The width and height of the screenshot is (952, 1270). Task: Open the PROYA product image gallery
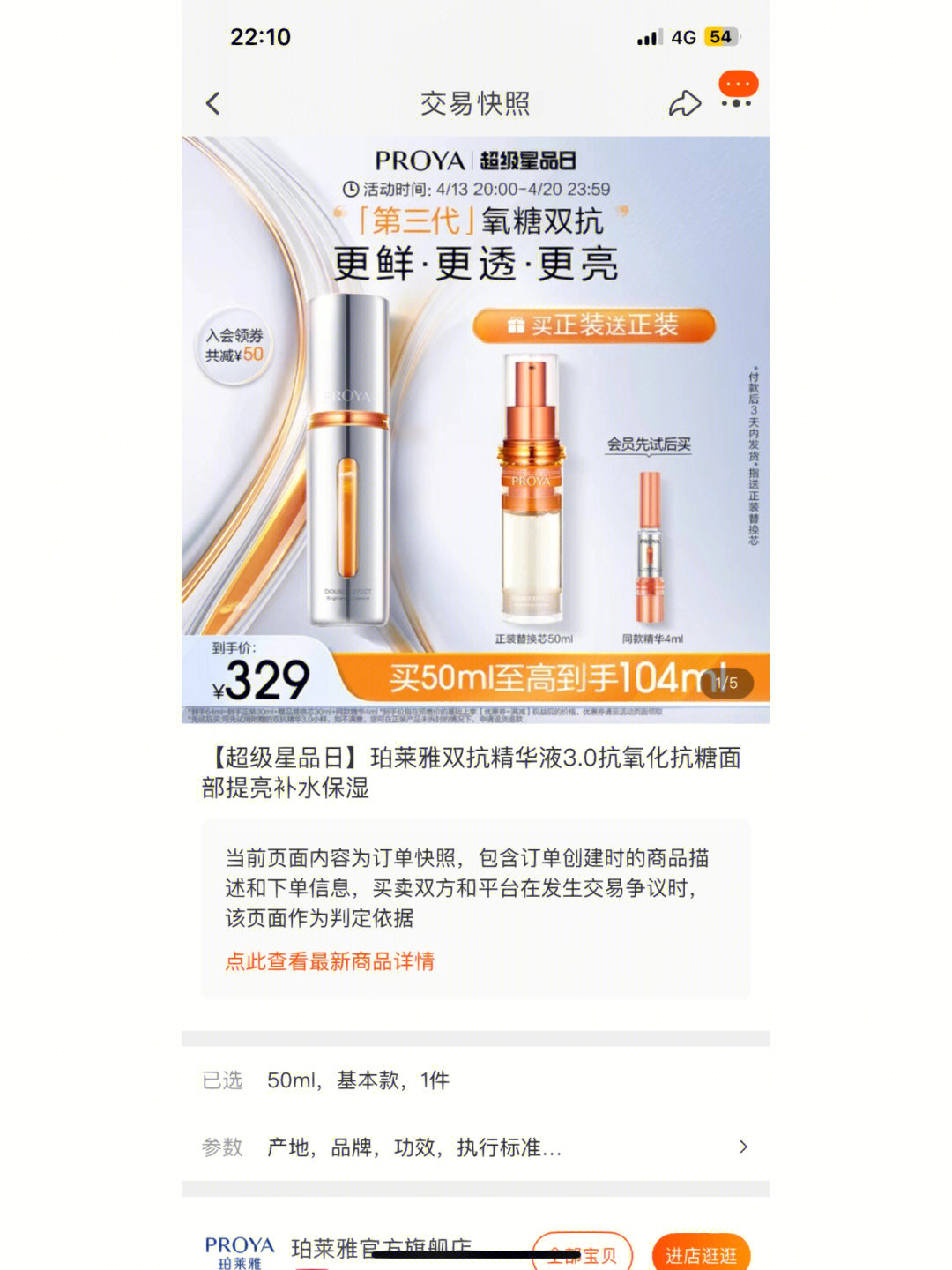point(475,430)
